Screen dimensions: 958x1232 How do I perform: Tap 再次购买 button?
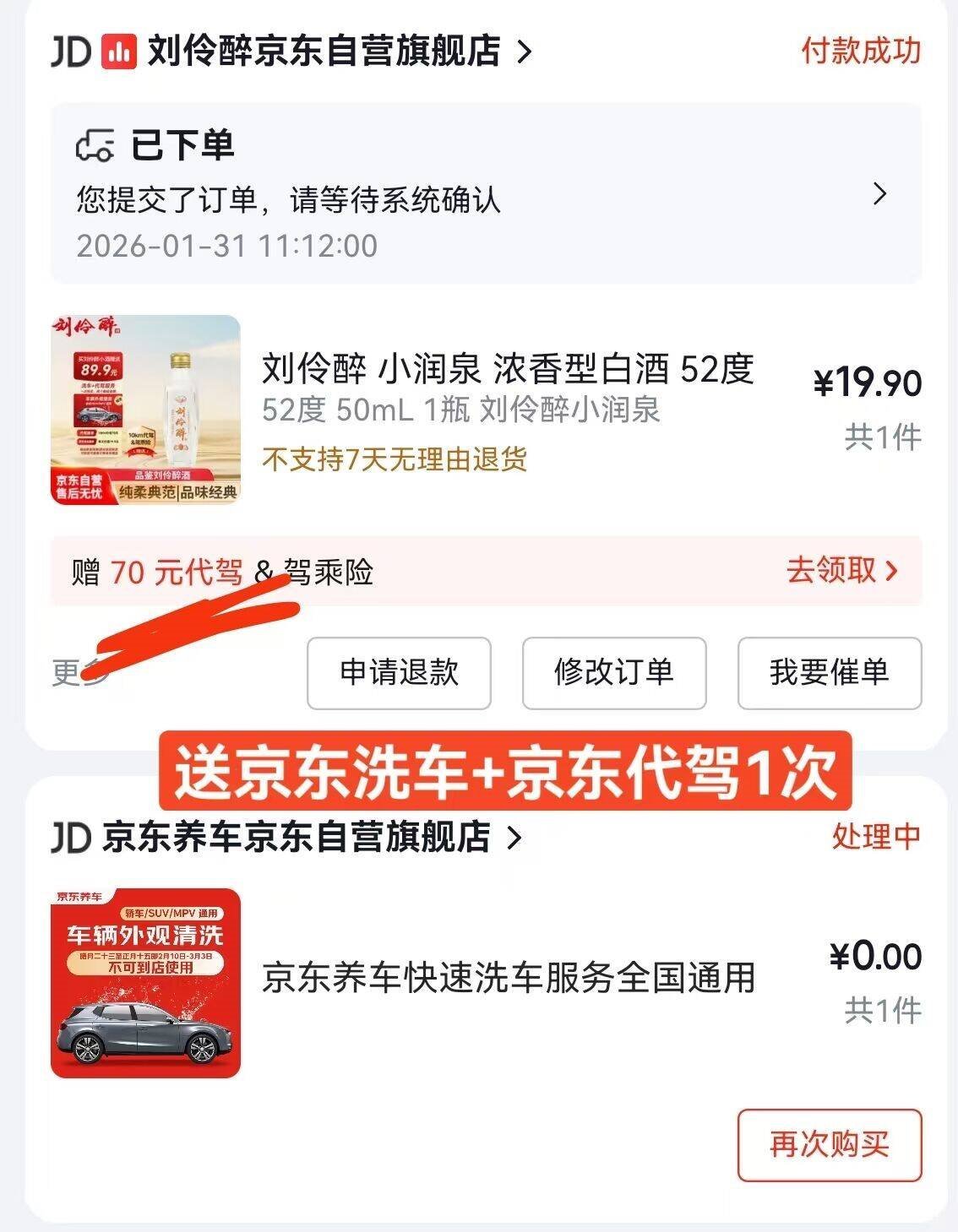[x=829, y=1145]
